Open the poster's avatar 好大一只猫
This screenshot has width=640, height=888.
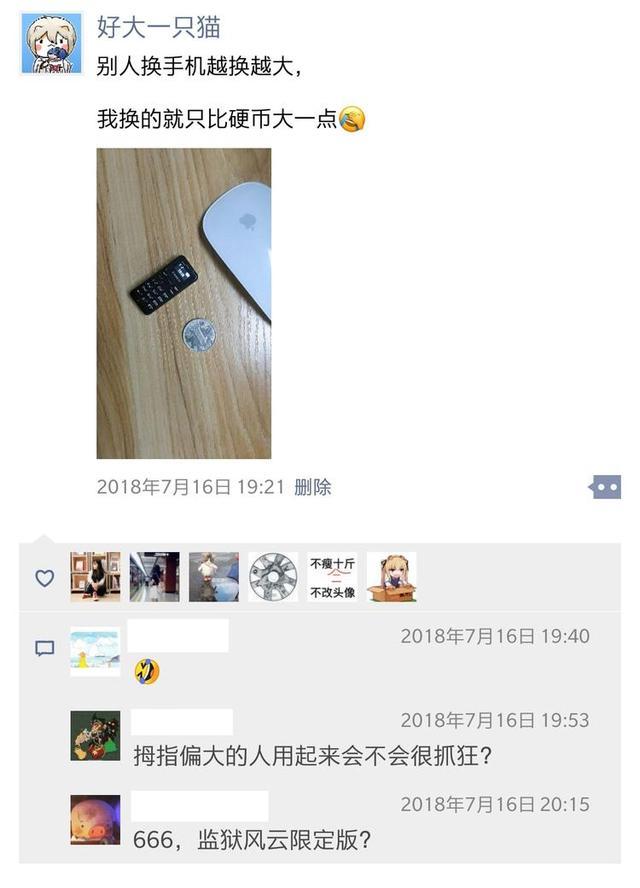[51, 45]
